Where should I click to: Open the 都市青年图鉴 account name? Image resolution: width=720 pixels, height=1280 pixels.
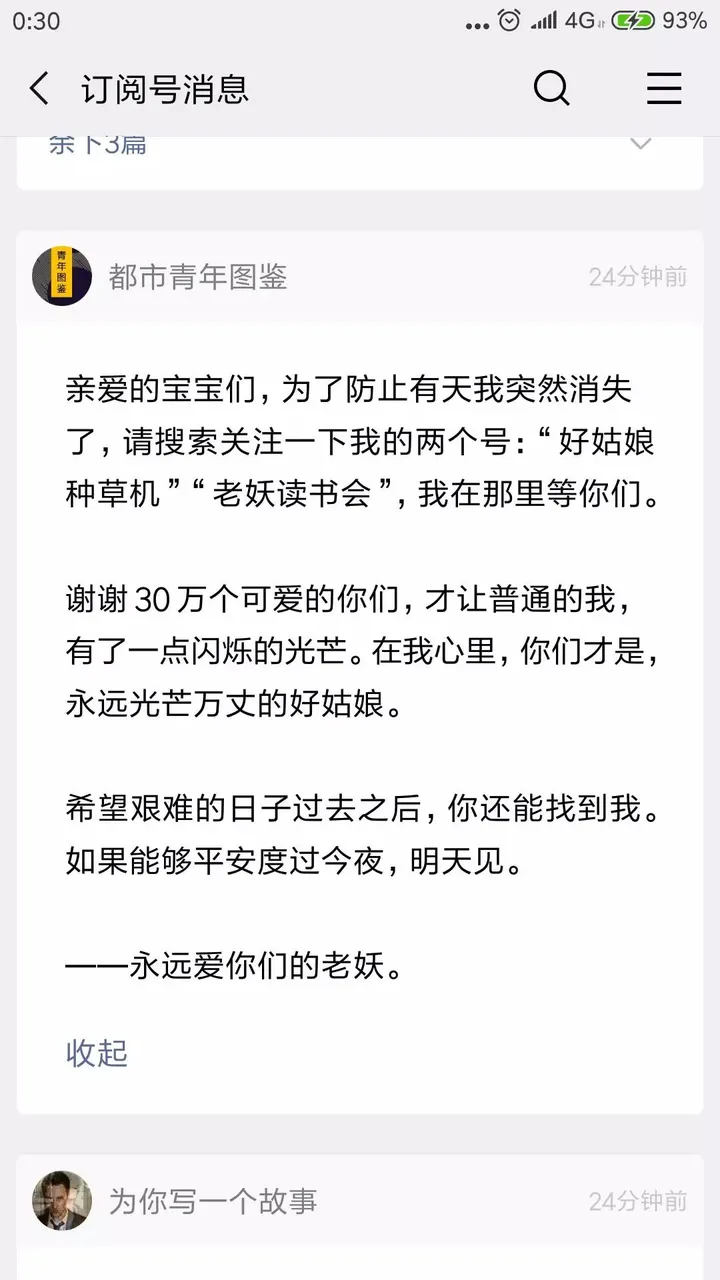click(198, 277)
